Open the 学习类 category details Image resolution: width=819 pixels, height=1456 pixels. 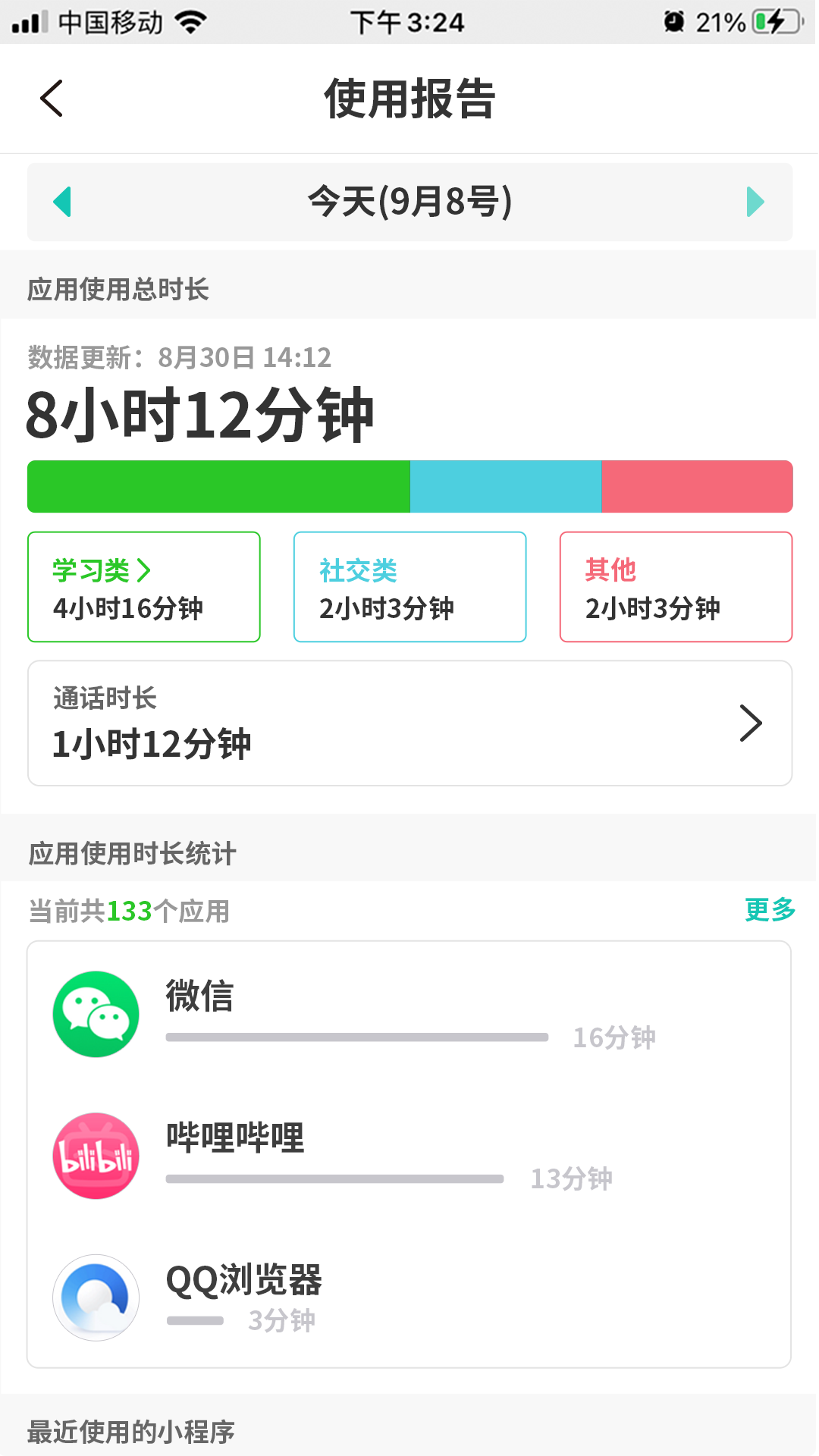[143, 587]
